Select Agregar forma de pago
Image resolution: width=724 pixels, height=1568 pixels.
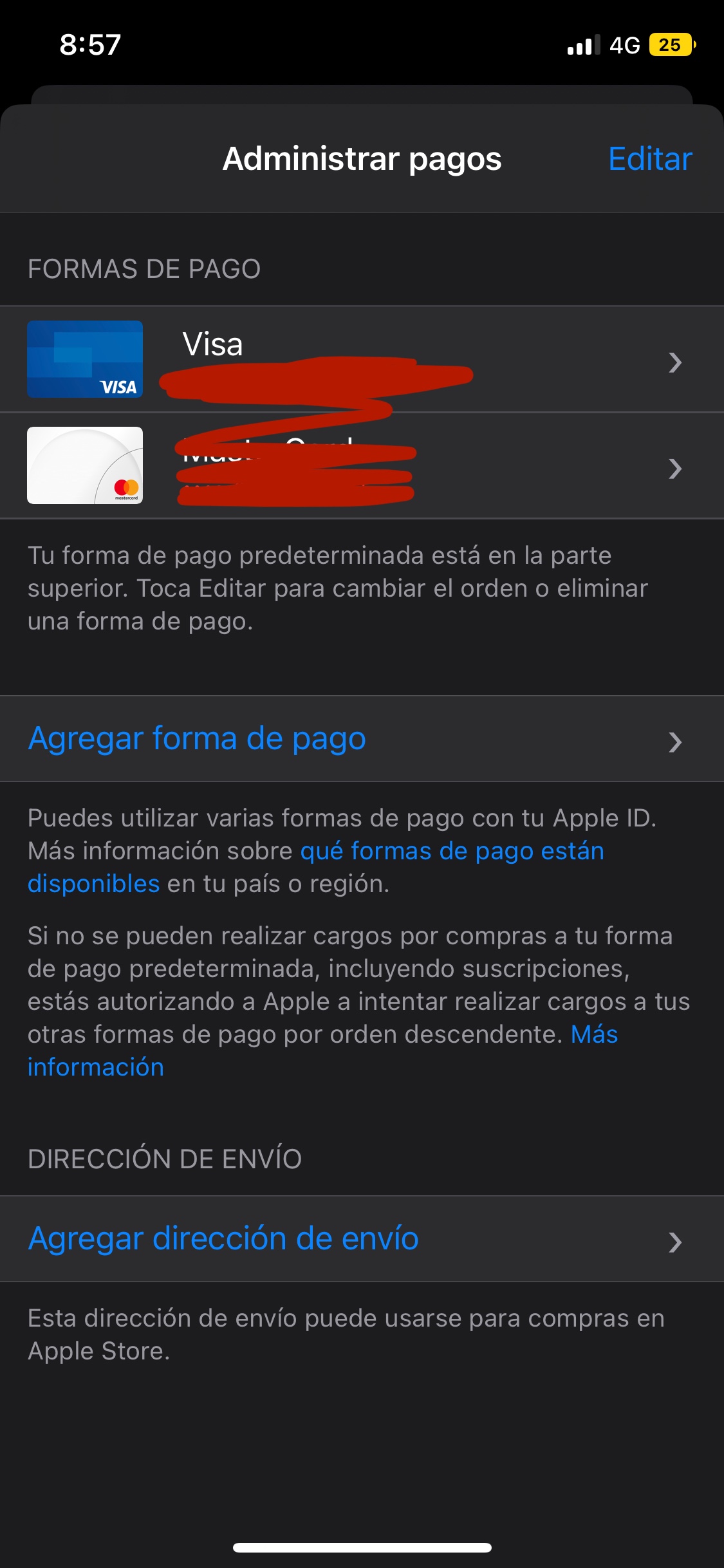tap(362, 739)
